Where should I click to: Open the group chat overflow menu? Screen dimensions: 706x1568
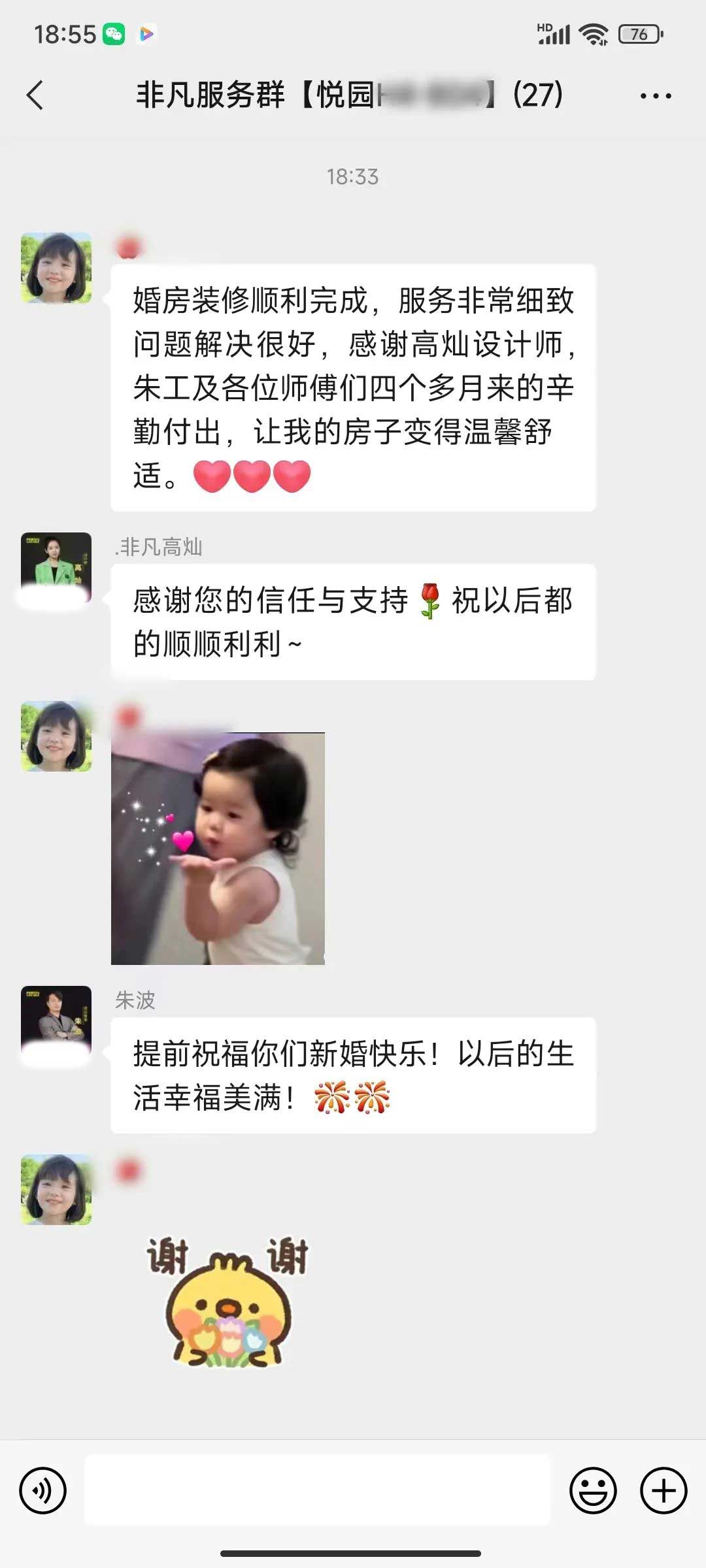(x=655, y=96)
